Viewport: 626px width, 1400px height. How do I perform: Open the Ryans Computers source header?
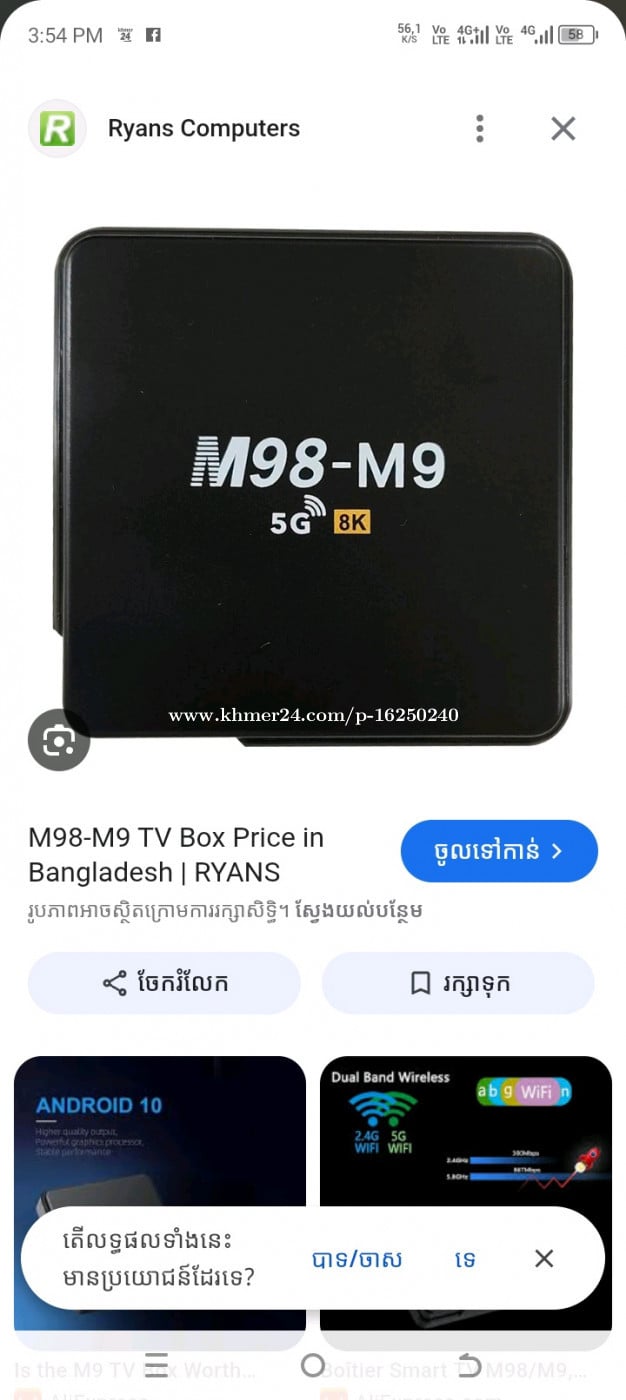click(203, 128)
